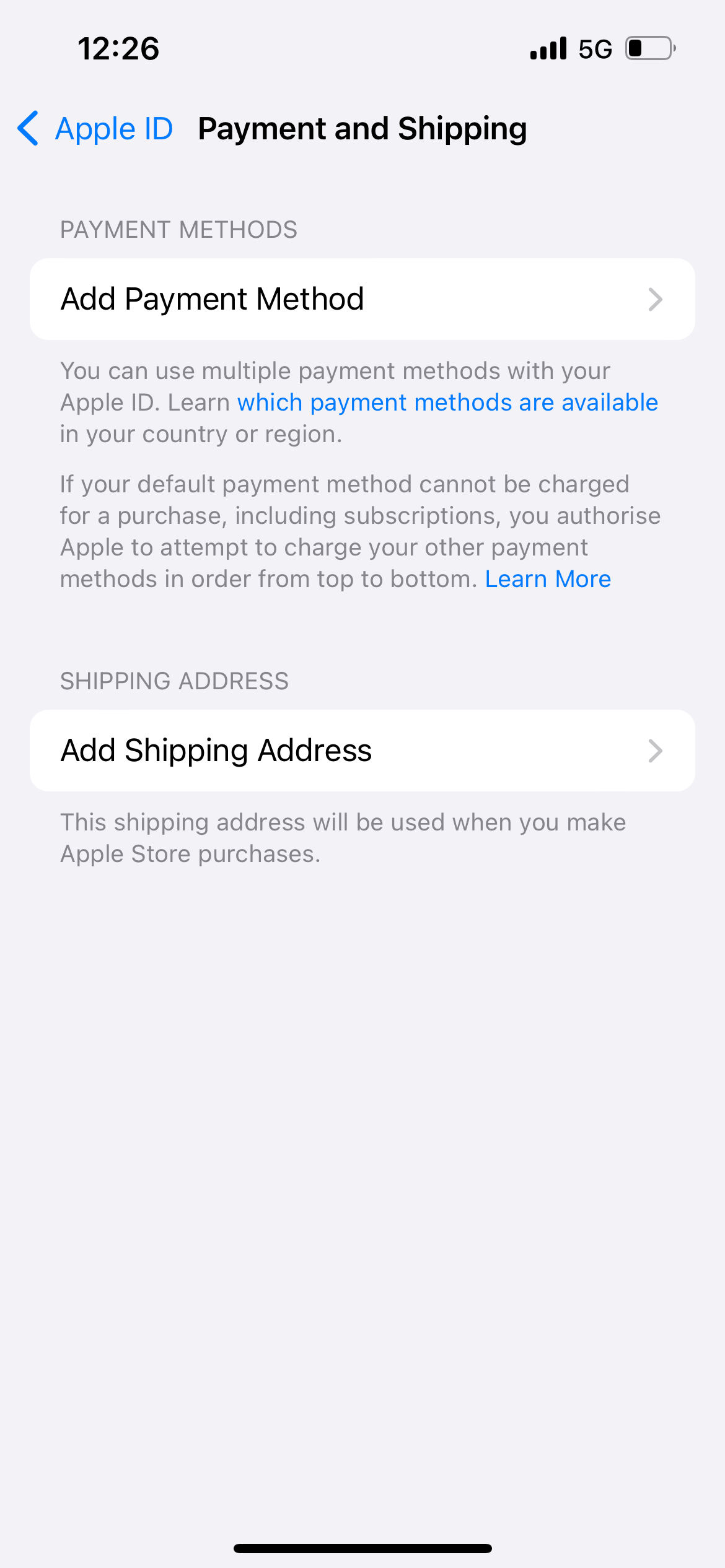Open Add Shipping Address
Screen dimensions: 725x1568
coord(362,751)
